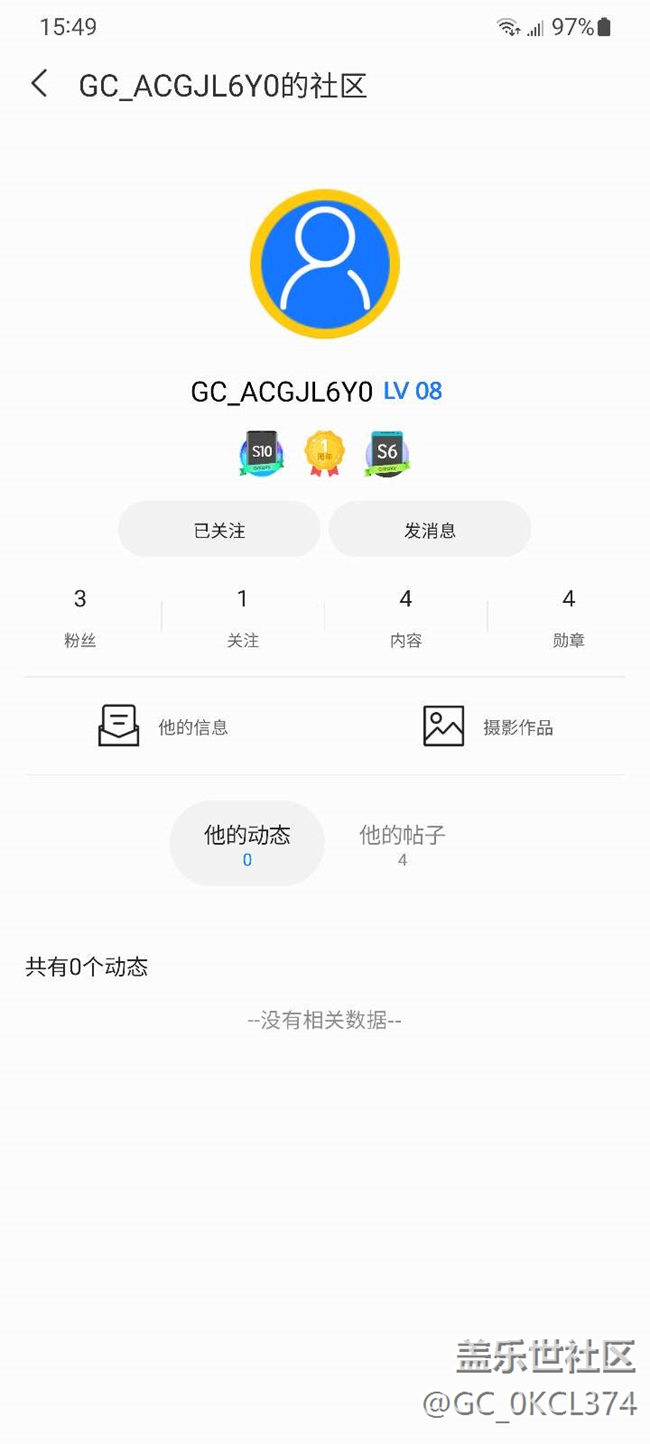Send a message via 发消息
This screenshot has height=1444, width=650.
[430, 530]
